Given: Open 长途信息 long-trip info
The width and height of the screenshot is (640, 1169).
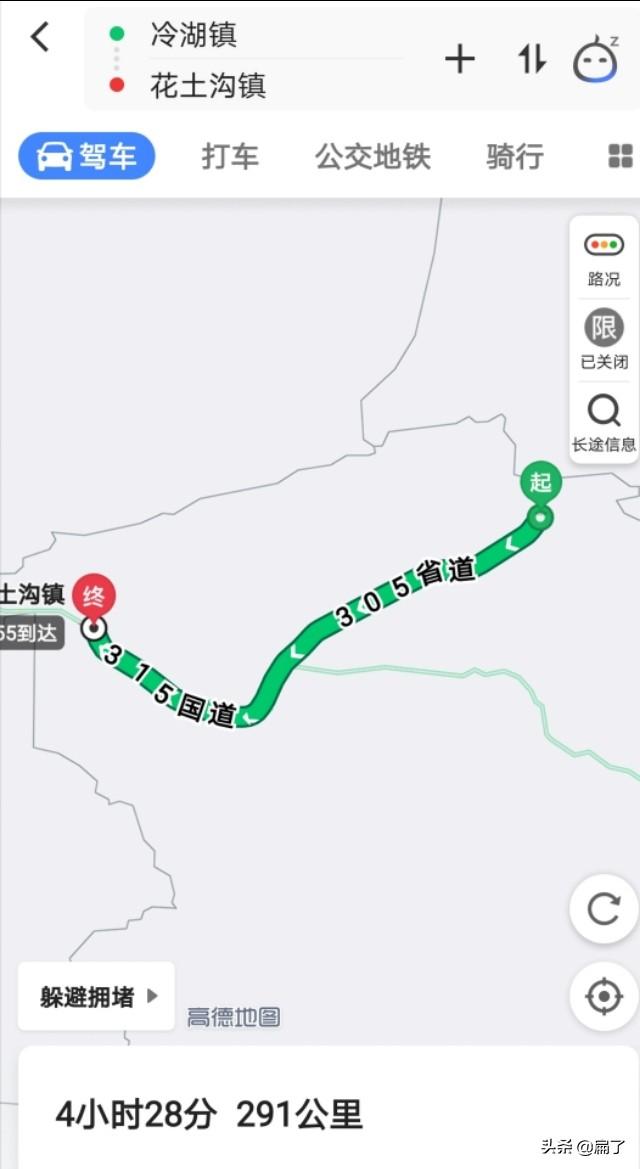Looking at the screenshot, I should pyautogui.click(x=604, y=422).
